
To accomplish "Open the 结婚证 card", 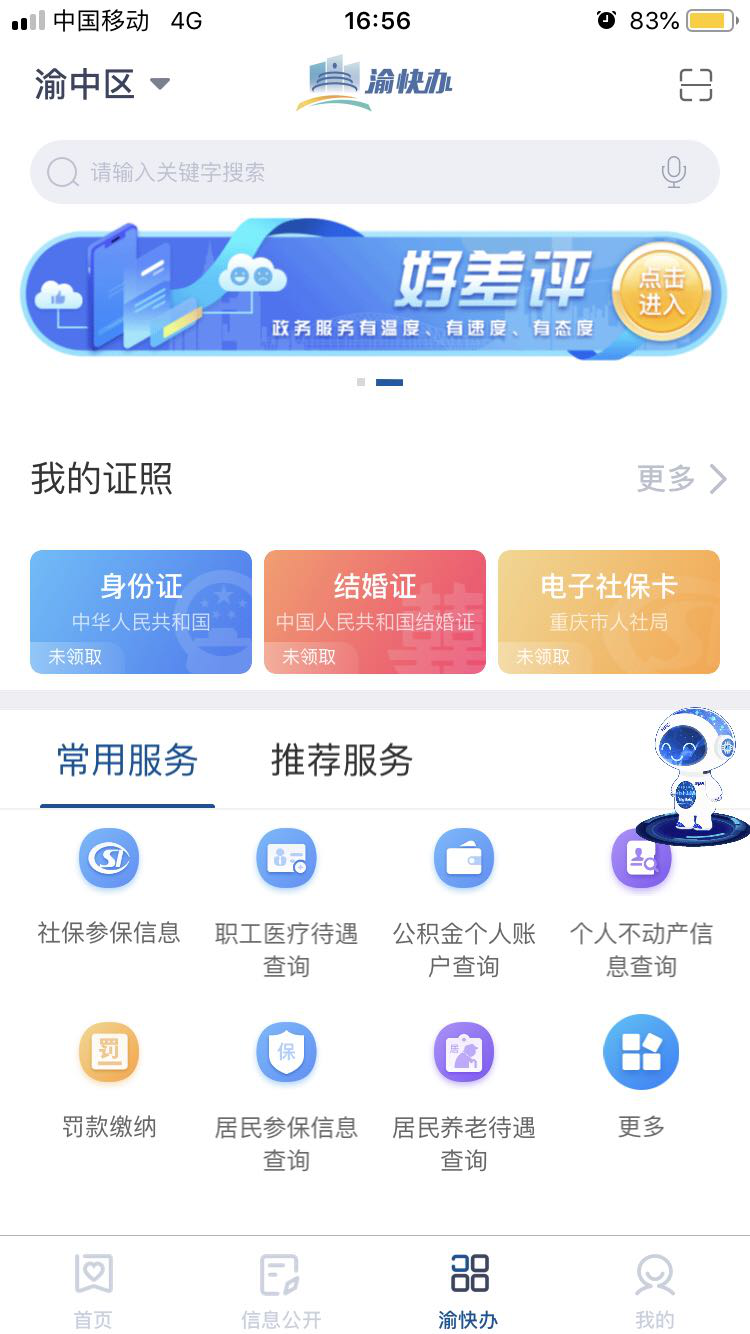I will click(375, 611).
